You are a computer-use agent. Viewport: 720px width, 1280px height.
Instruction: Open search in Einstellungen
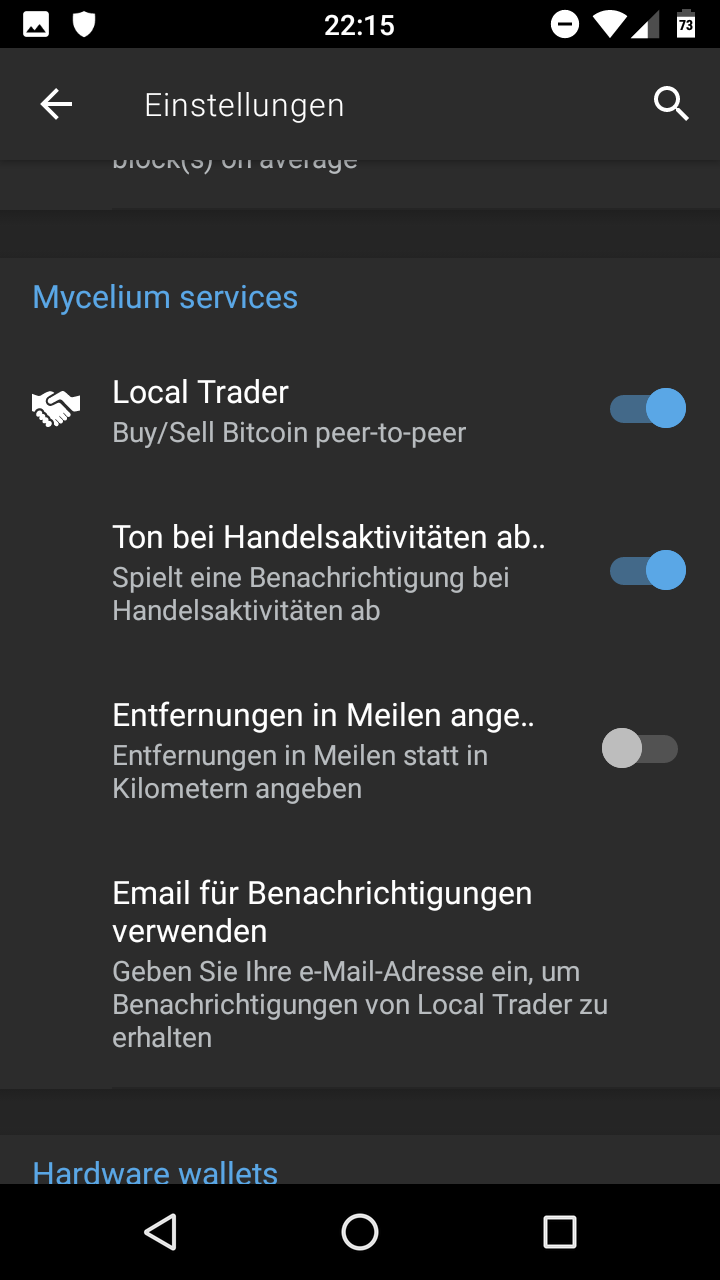pos(671,104)
